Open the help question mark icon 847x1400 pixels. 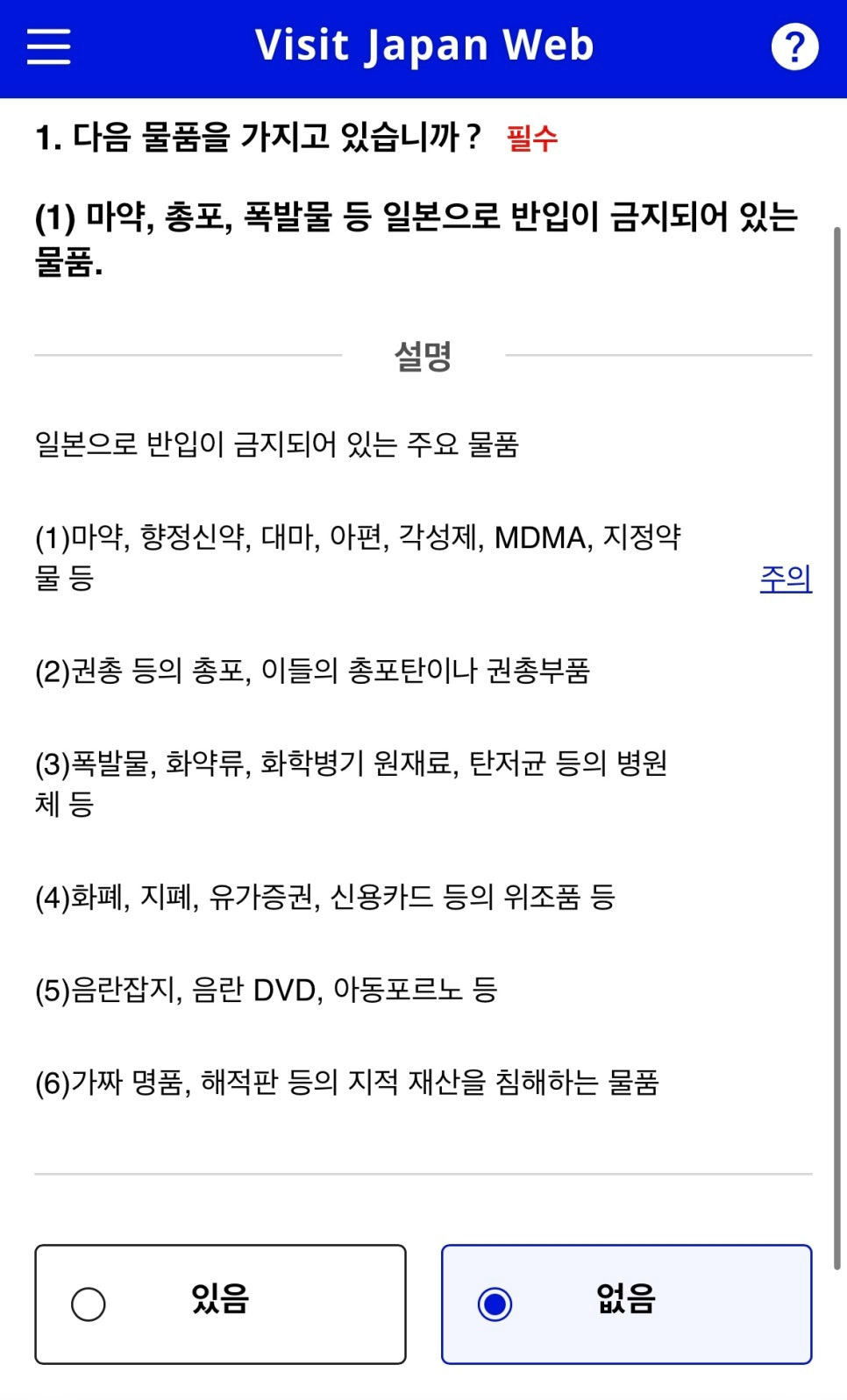coord(794,46)
